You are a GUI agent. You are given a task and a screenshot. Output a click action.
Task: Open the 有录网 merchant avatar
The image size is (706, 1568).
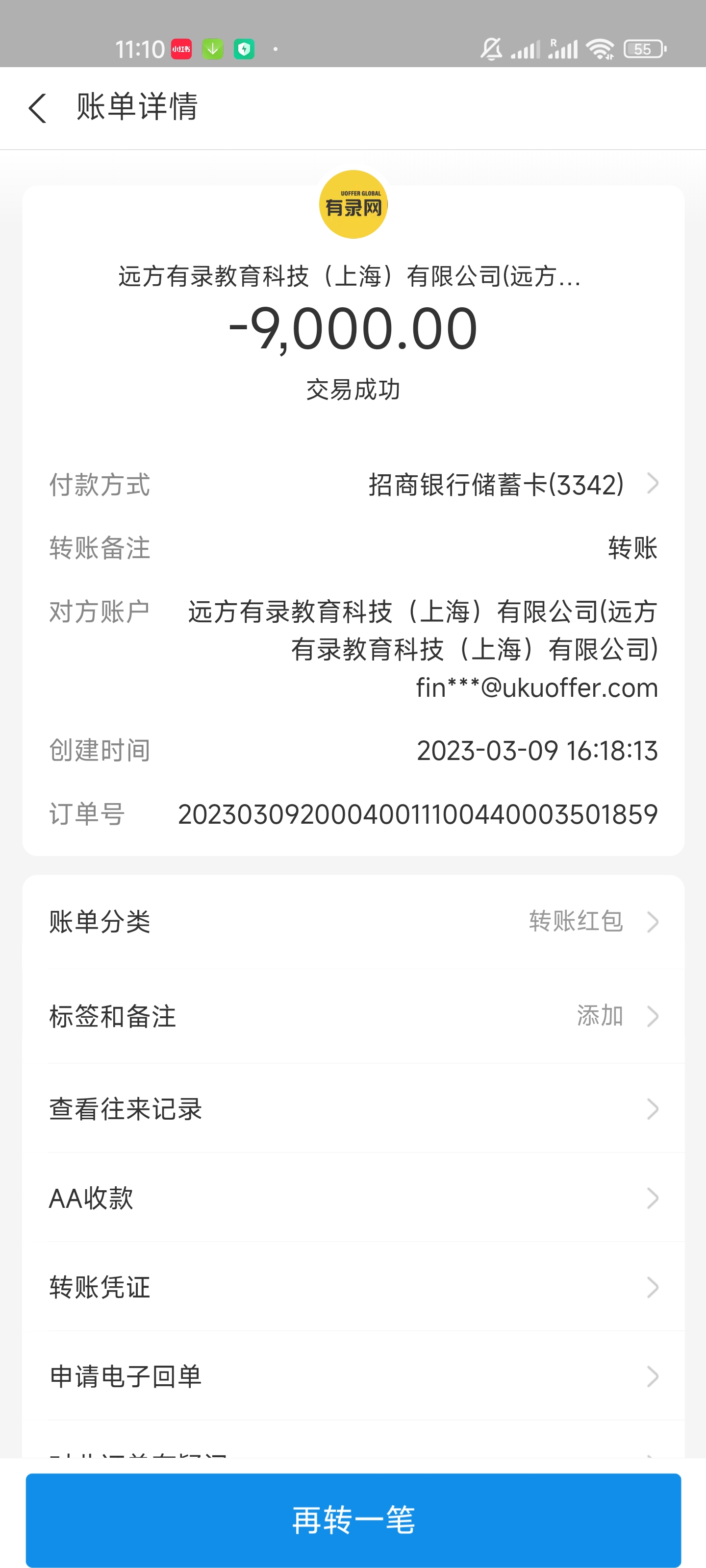click(x=353, y=204)
